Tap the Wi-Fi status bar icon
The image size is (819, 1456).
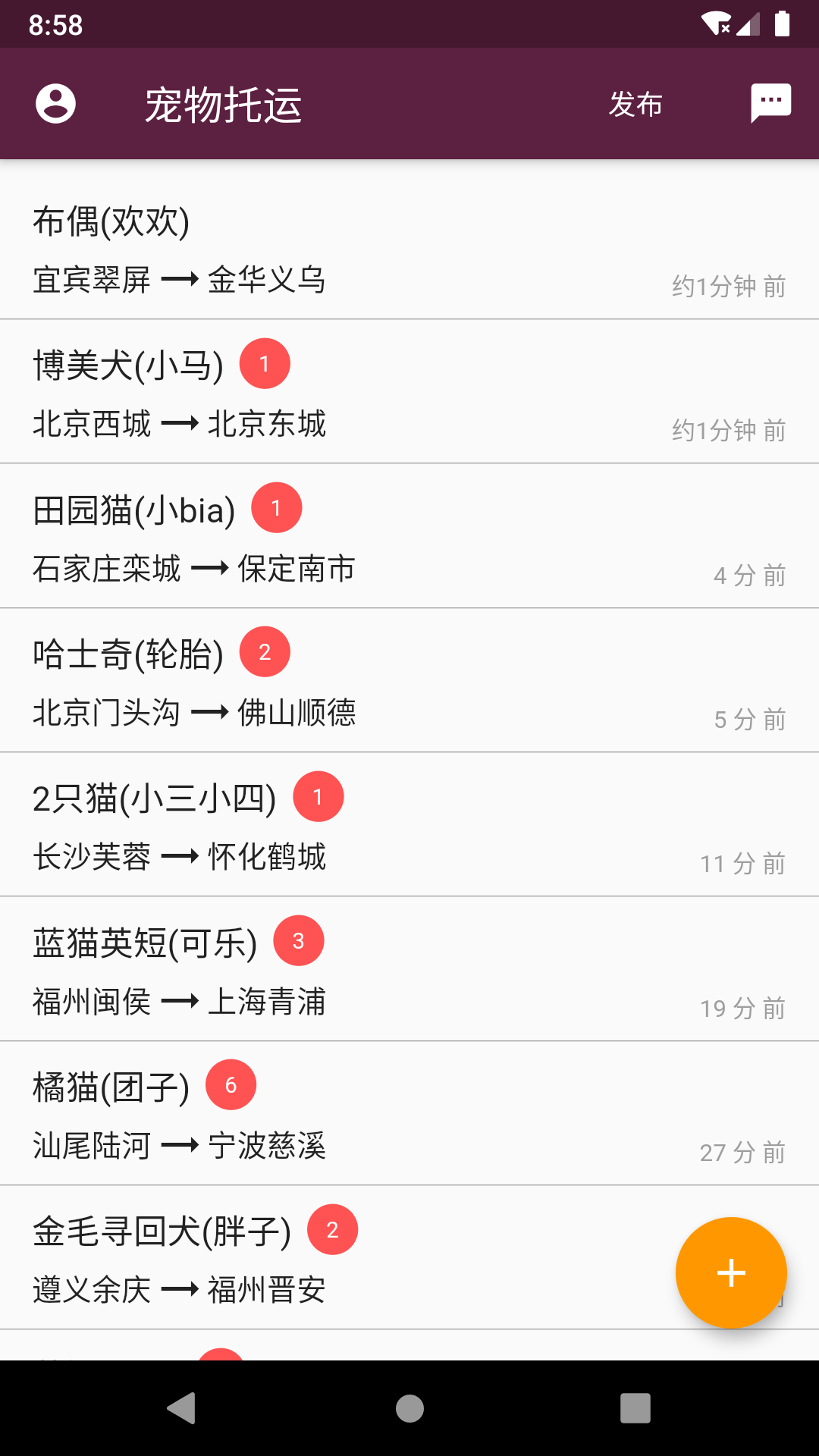(716, 23)
